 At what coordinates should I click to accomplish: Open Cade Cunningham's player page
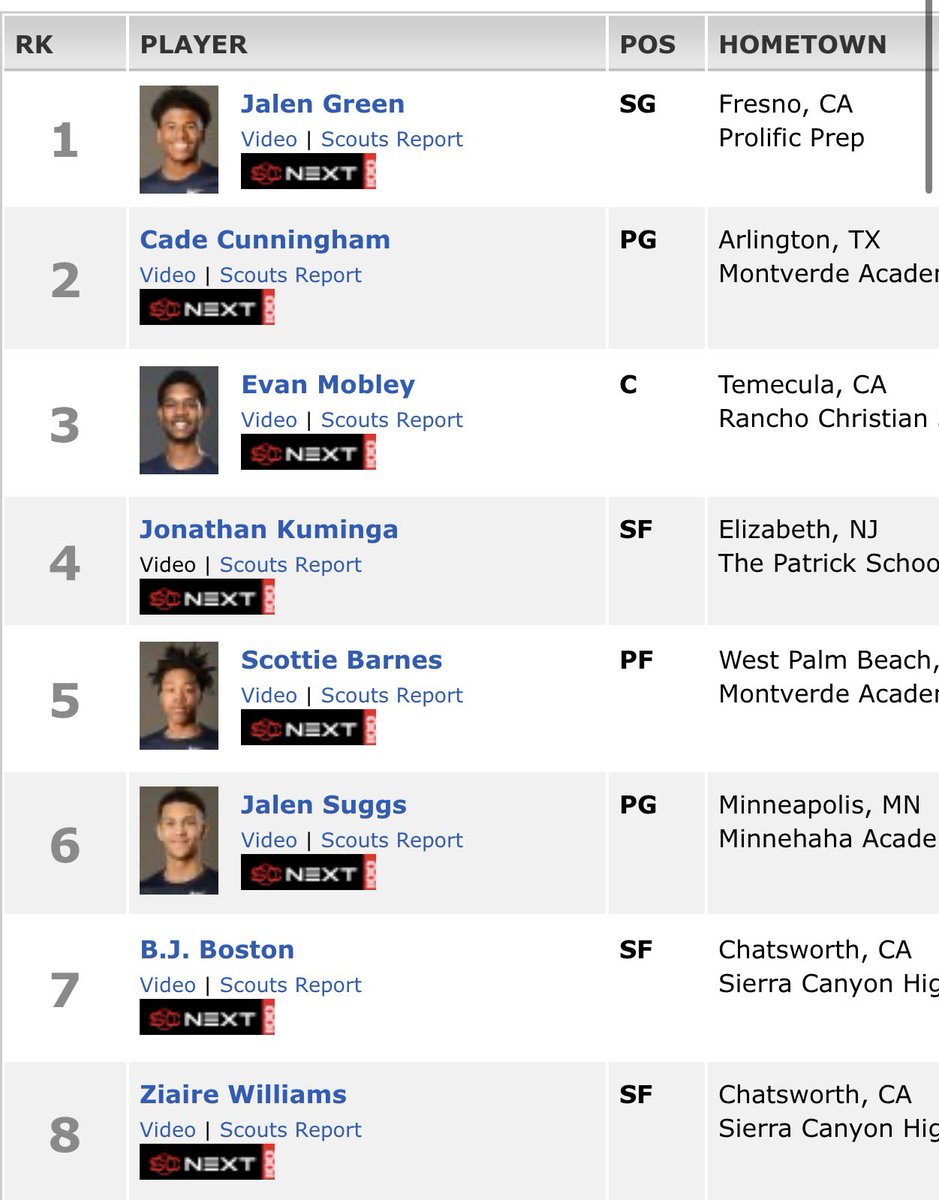[x=265, y=240]
